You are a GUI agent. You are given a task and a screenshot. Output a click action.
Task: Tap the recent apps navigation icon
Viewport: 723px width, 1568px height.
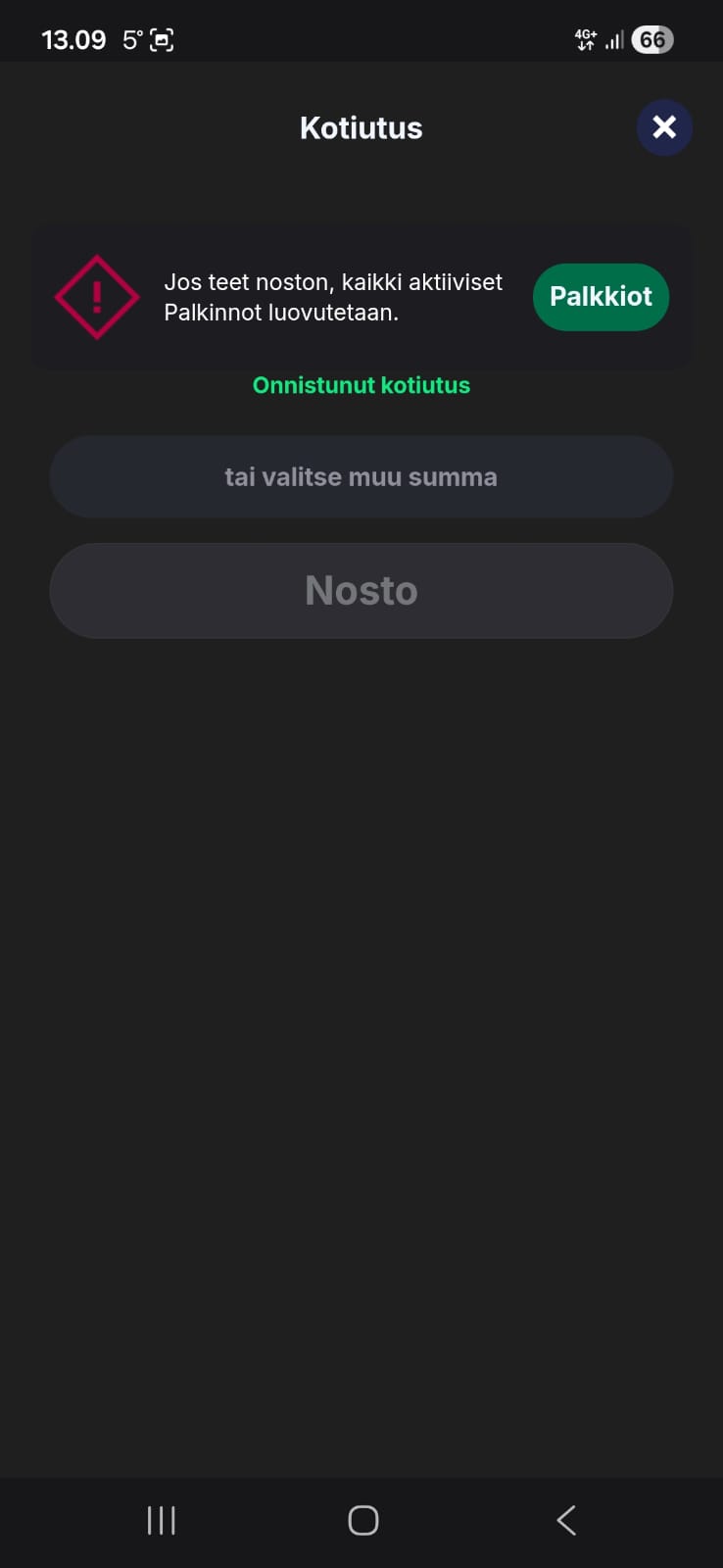pyautogui.click(x=161, y=1520)
